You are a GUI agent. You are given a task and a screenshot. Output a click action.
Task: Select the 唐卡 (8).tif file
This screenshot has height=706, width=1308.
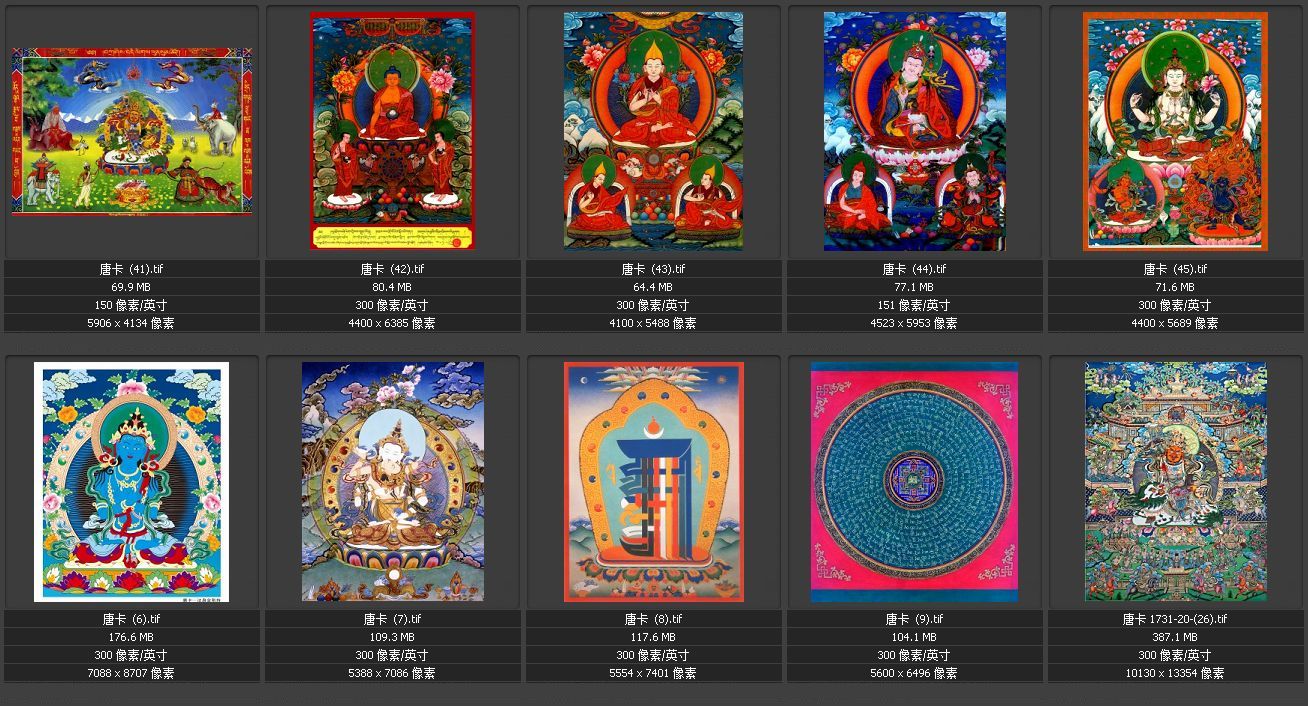(653, 482)
